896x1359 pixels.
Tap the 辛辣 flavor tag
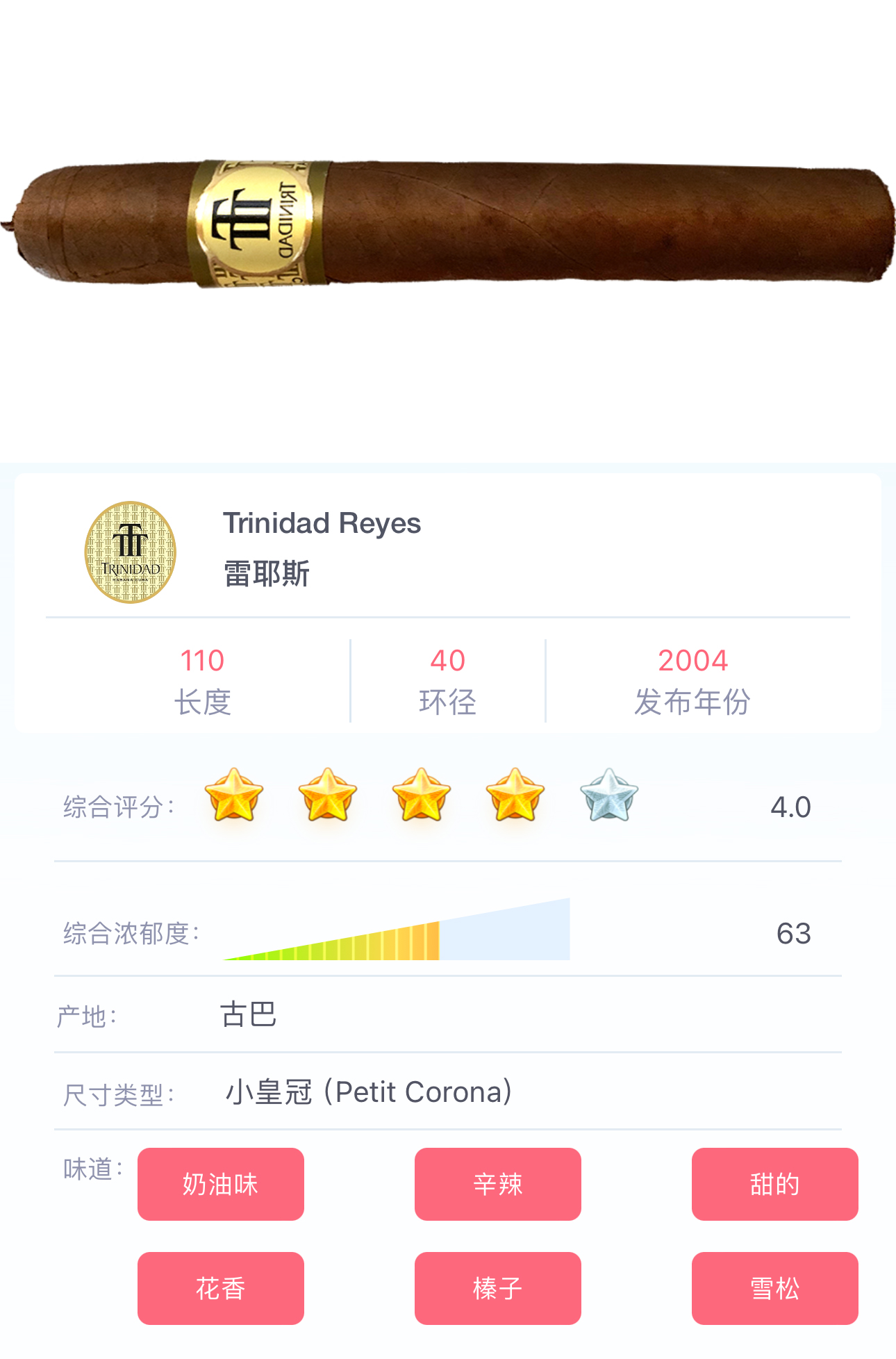(497, 1184)
